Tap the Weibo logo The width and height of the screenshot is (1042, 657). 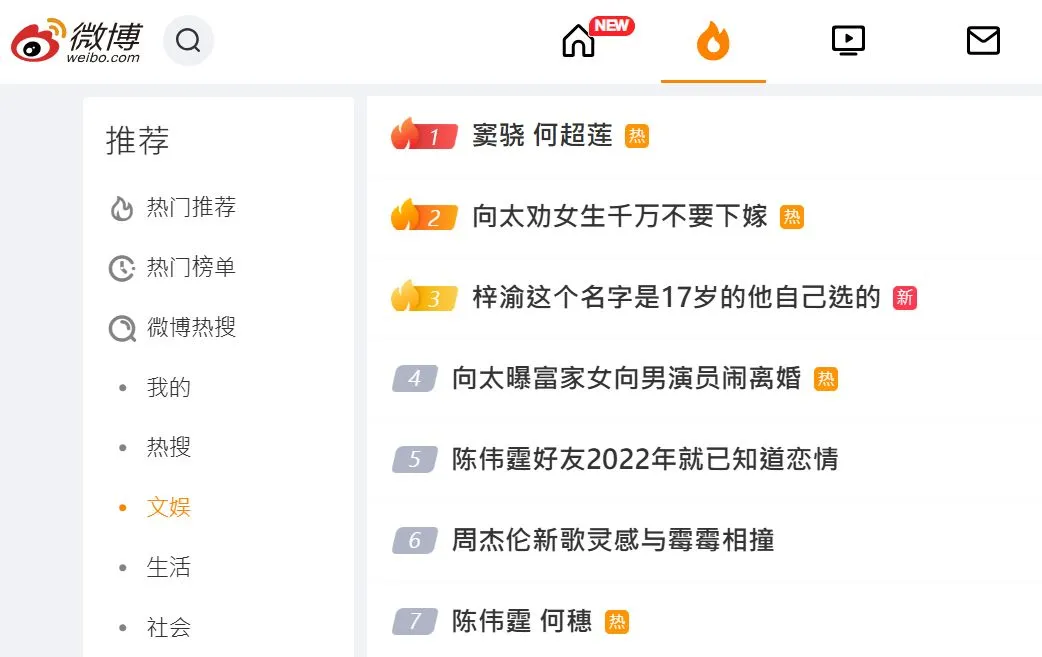76,41
